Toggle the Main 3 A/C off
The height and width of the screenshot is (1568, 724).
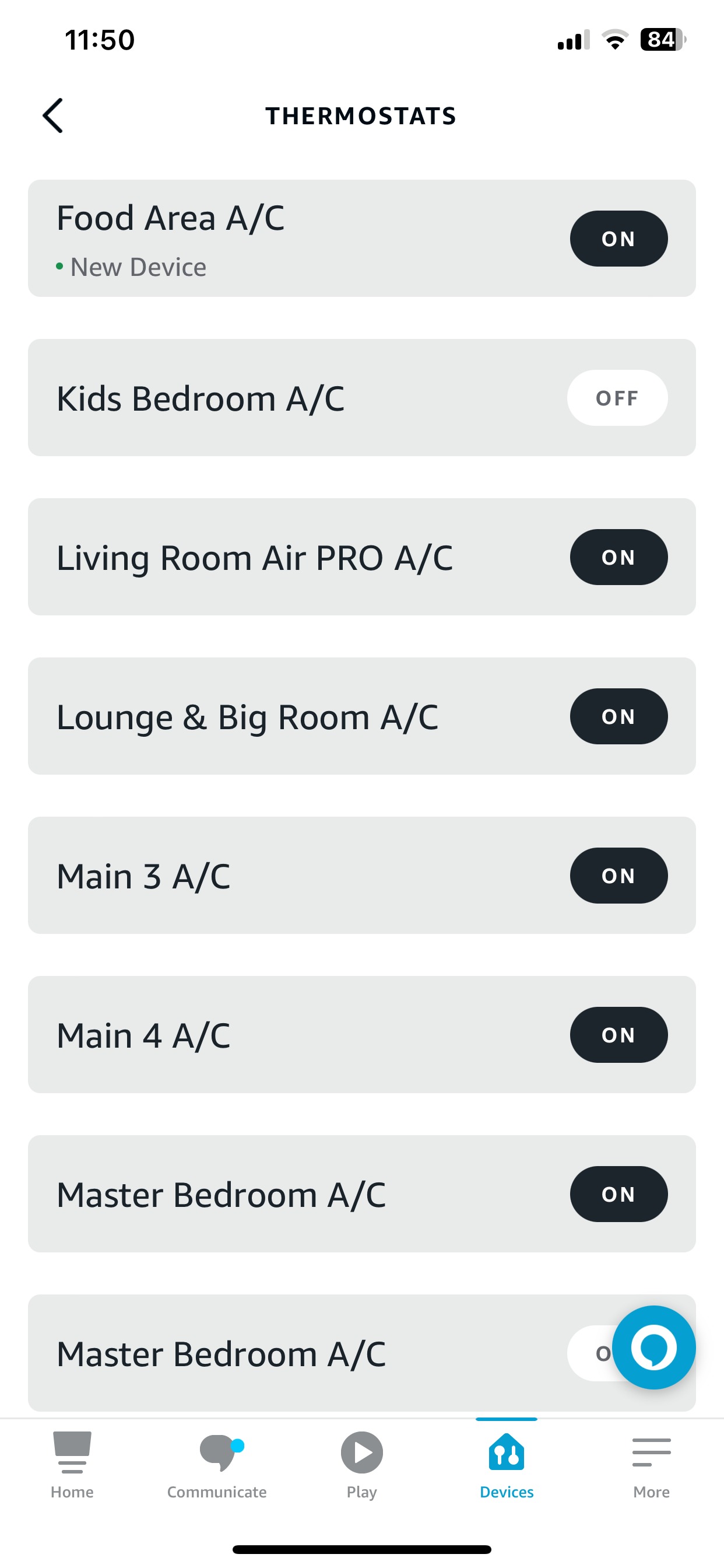(618, 876)
